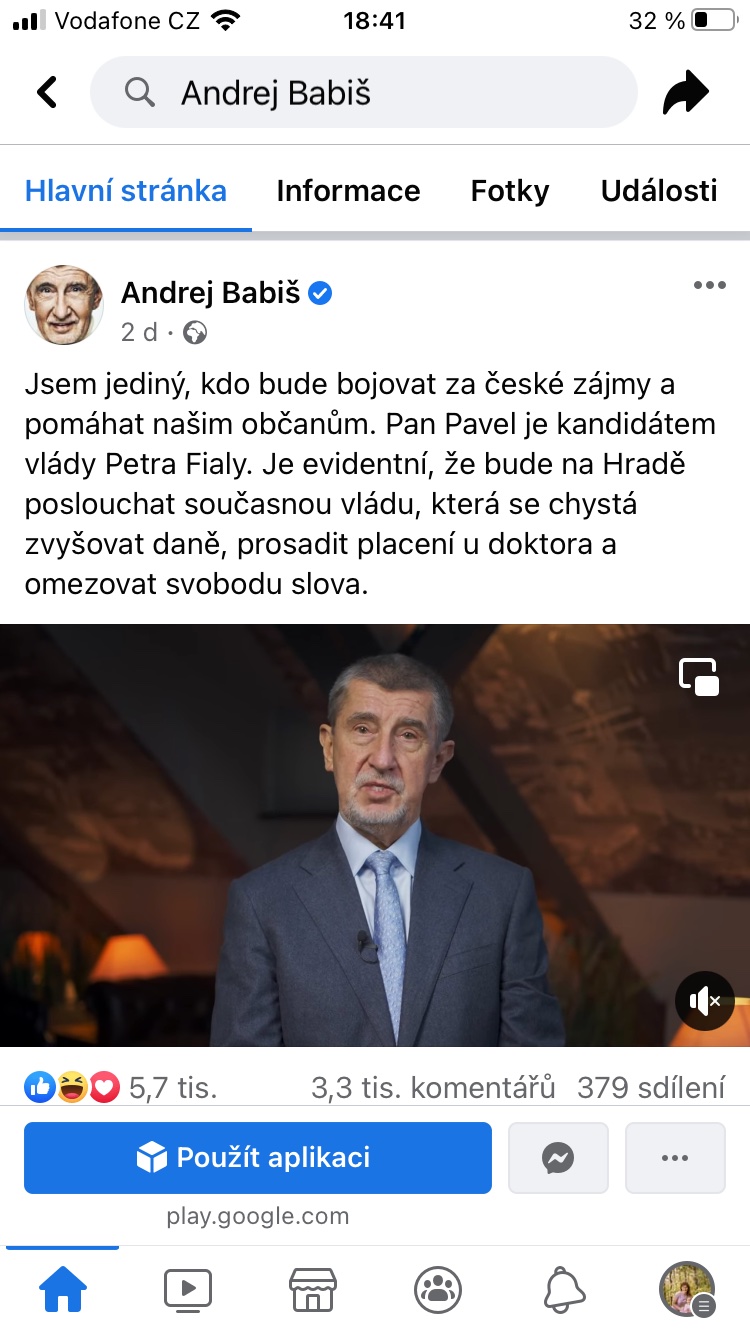This screenshot has height=1334, width=750.
Task: Select the Události tab
Action: point(659,191)
